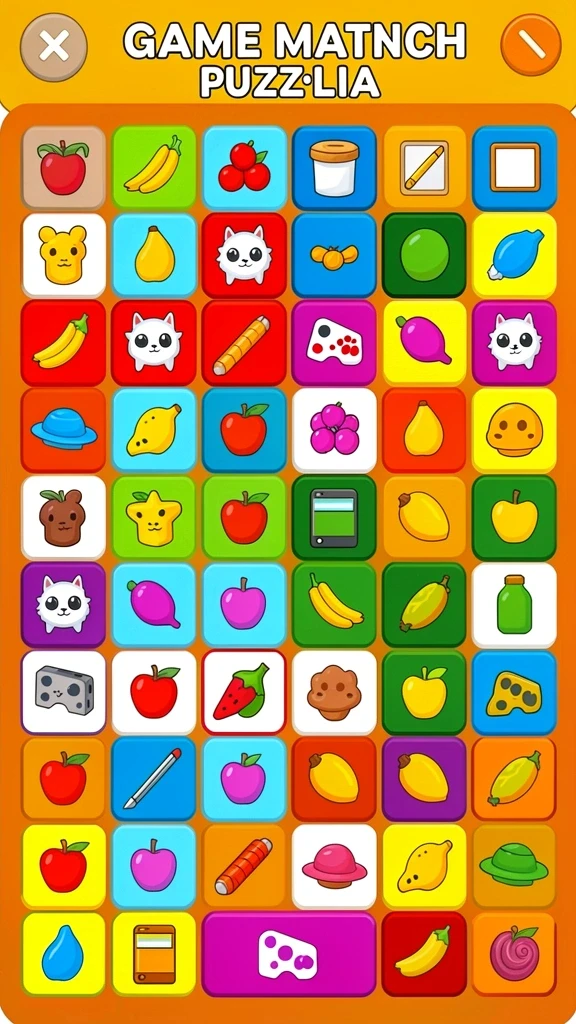Viewport: 576px width, 1024px height.
Task: Choose the green bottle tile
Action: click(x=515, y=605)
